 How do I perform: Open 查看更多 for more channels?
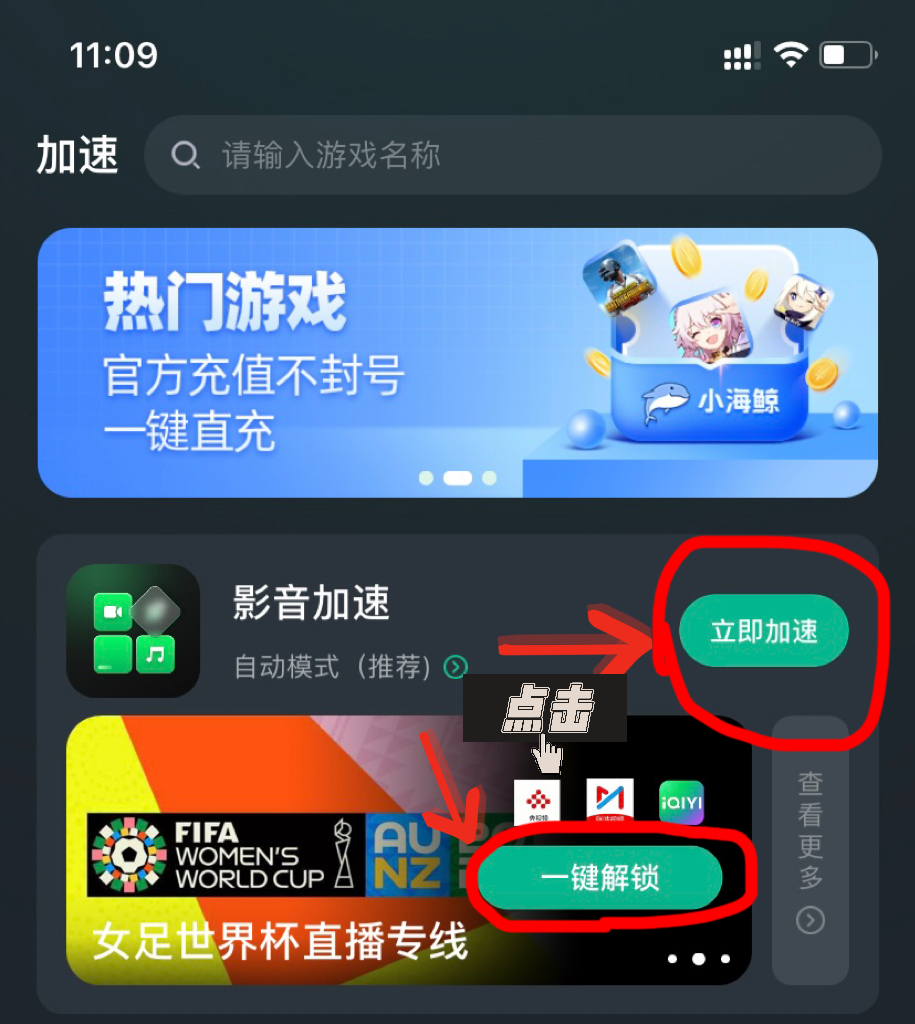coord(810,850)
